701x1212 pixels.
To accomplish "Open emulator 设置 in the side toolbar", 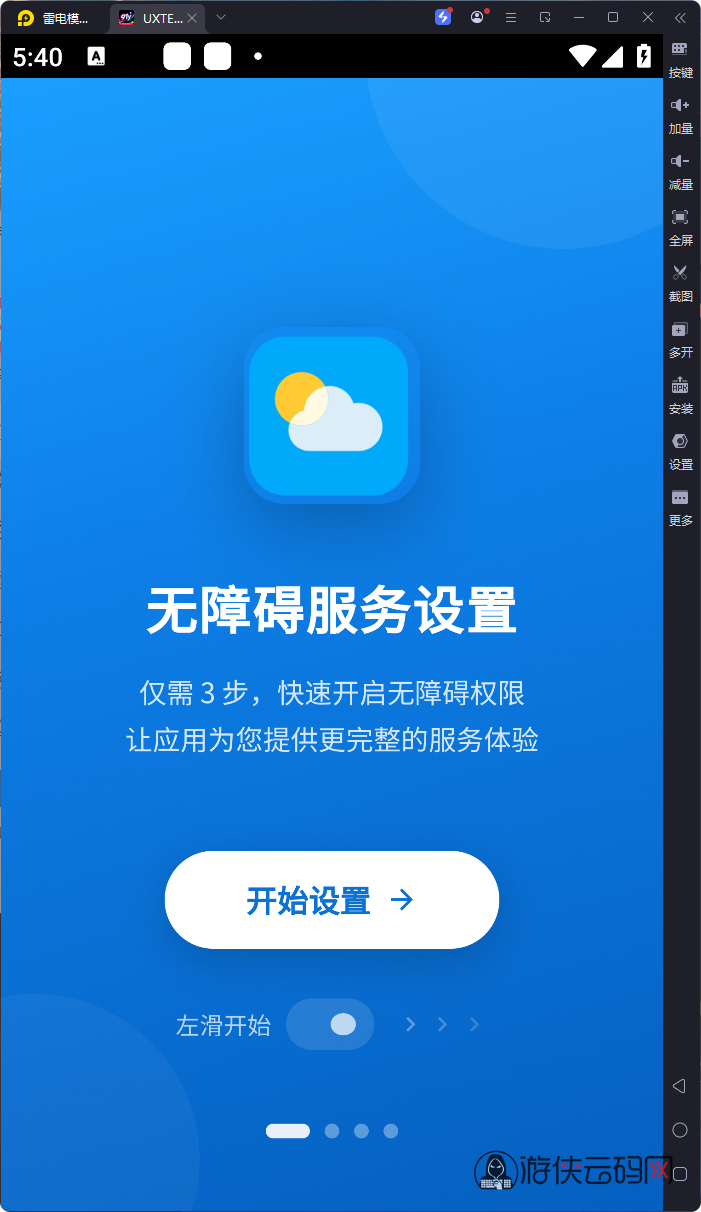I will 680,449.
